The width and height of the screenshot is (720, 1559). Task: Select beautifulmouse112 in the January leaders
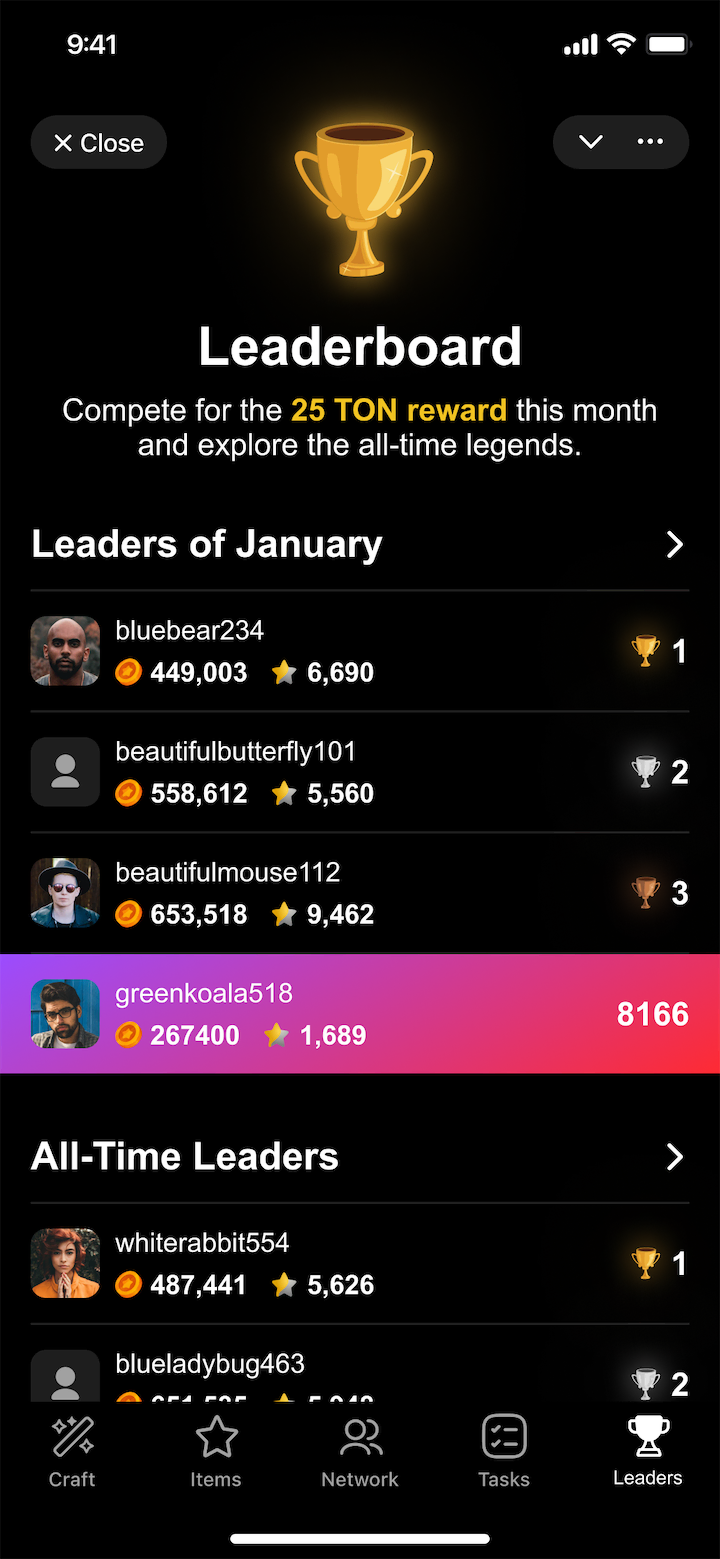pyautogui.click(x=360, y=893)
